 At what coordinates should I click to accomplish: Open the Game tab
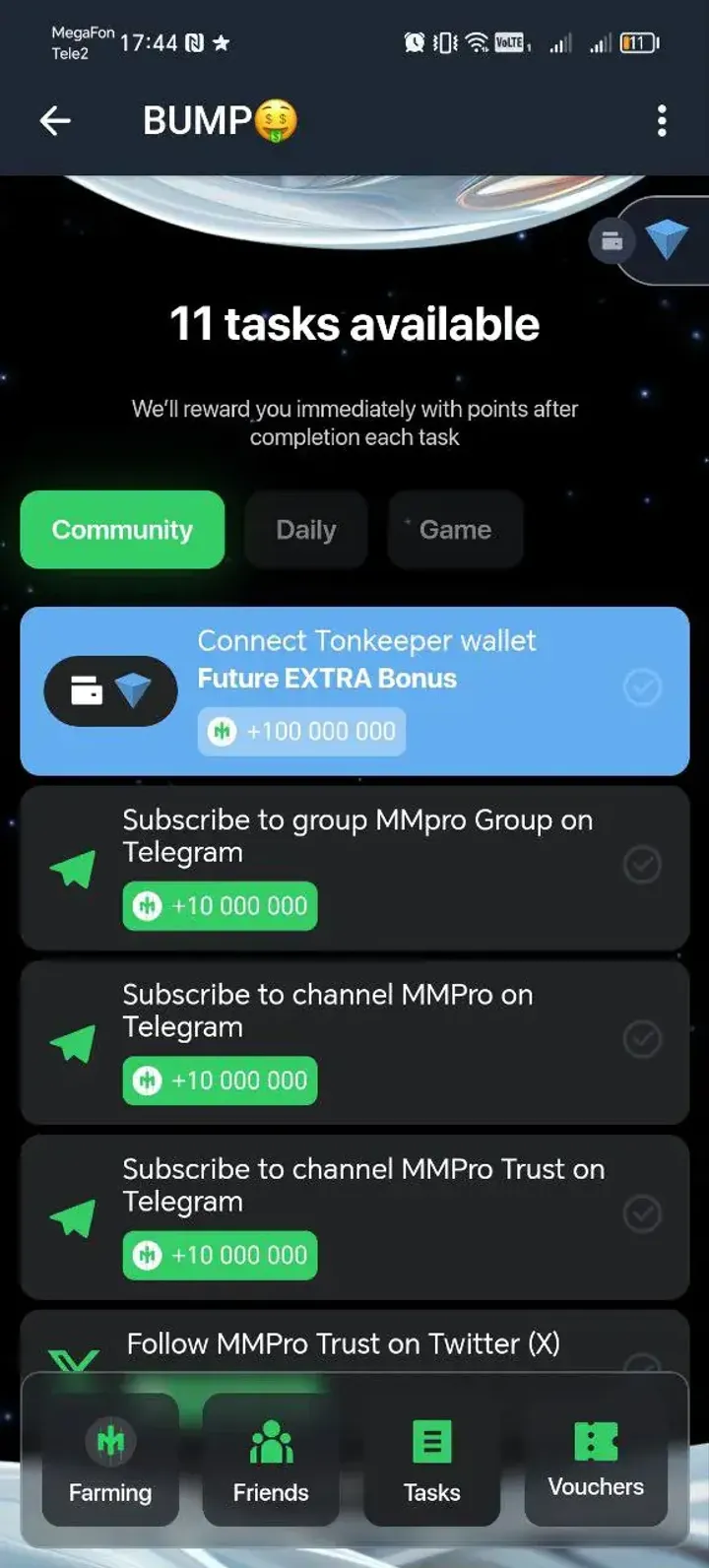(x=455, y=530)
